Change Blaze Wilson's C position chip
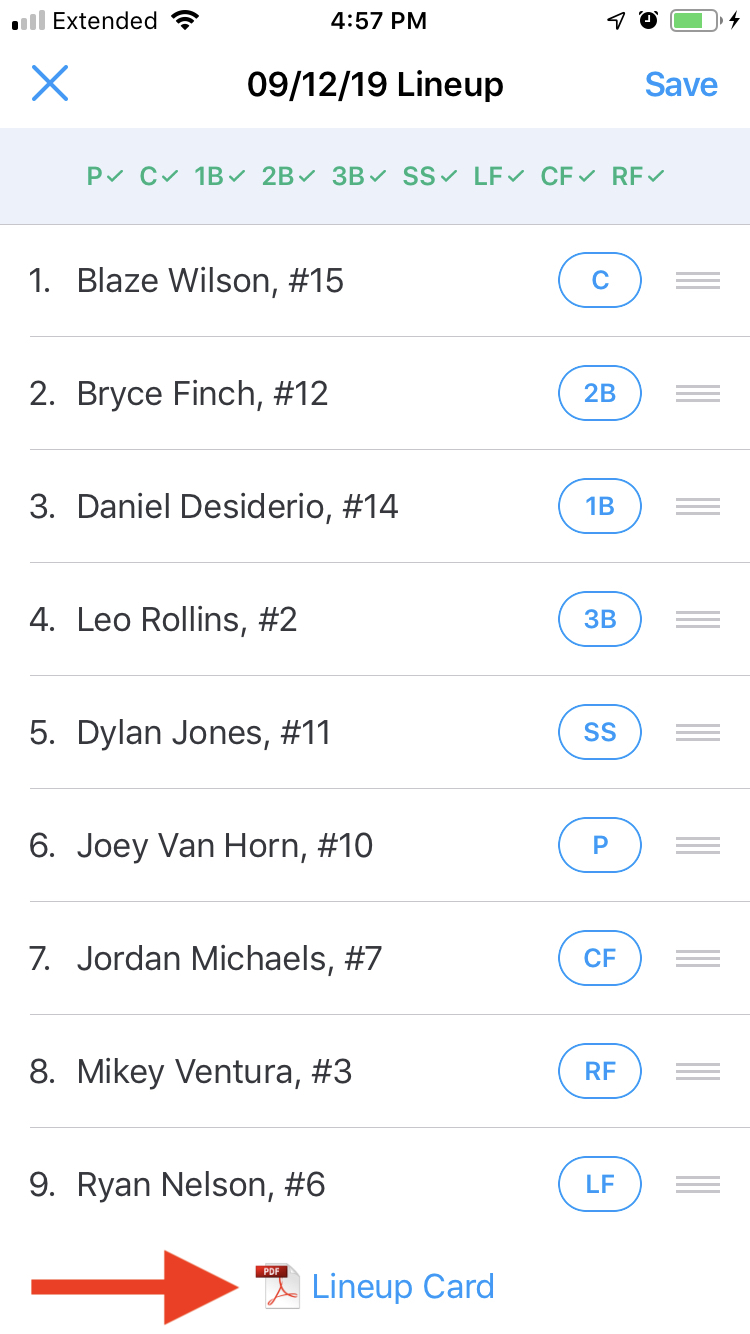Image resolution: width=750 pixels, height=1334 pixels. tap(599, 281)
